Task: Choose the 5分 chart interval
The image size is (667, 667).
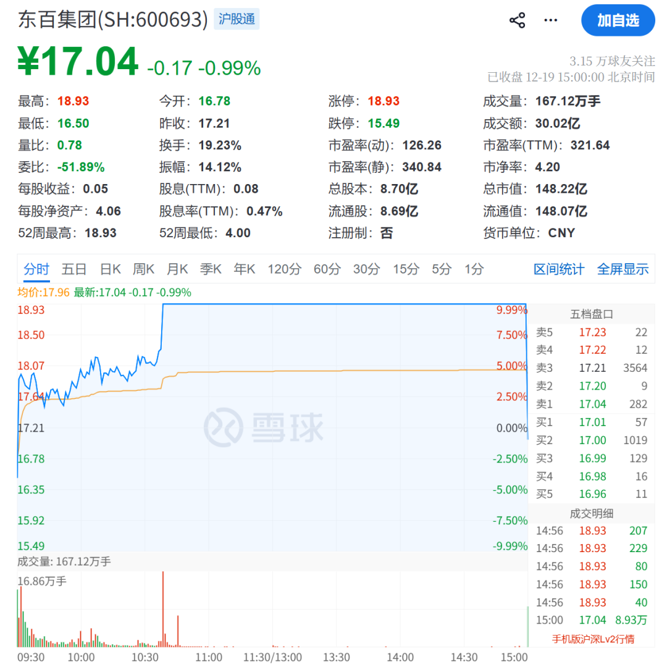Action: (x=441, y=268)
